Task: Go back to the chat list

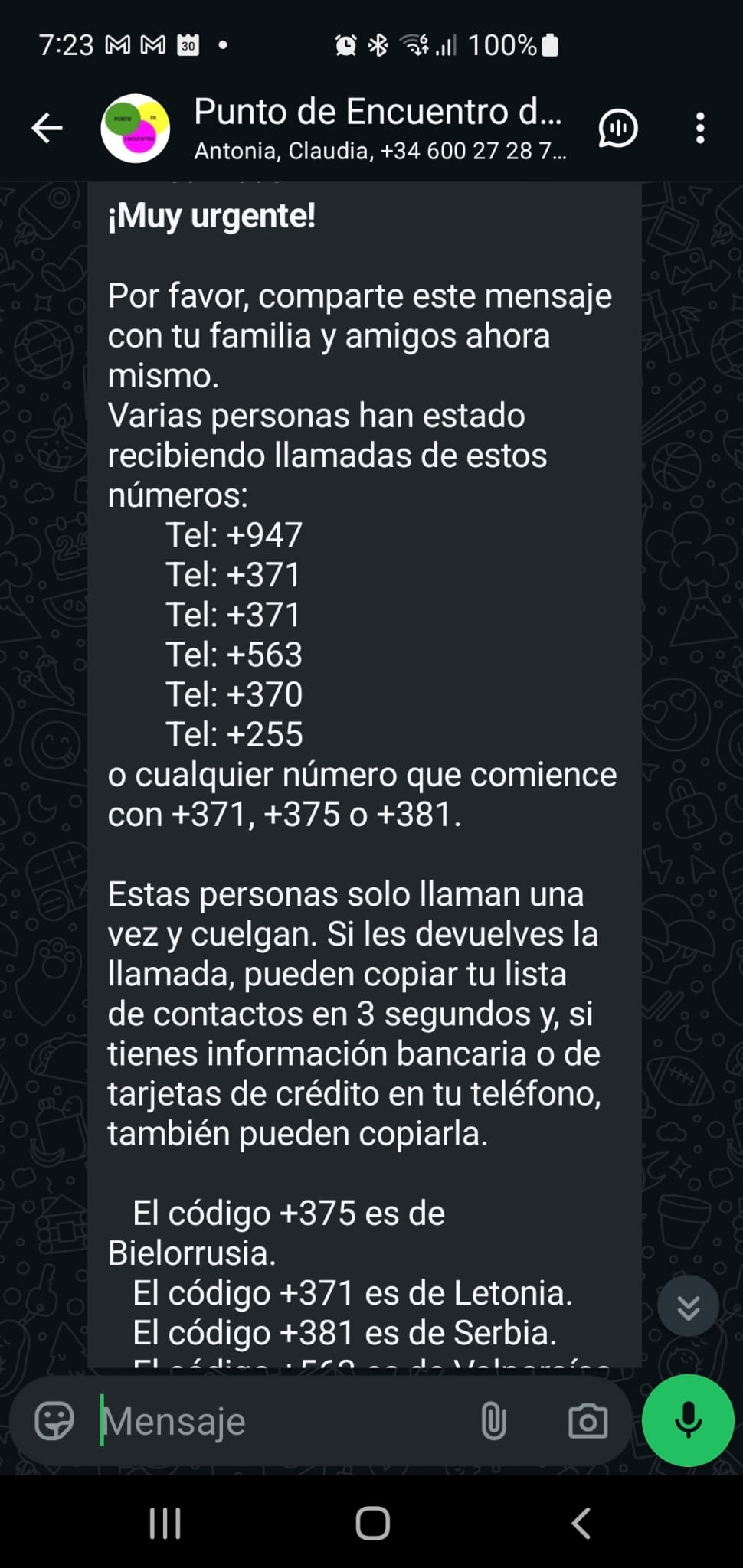Action: (x=47, y=128)
